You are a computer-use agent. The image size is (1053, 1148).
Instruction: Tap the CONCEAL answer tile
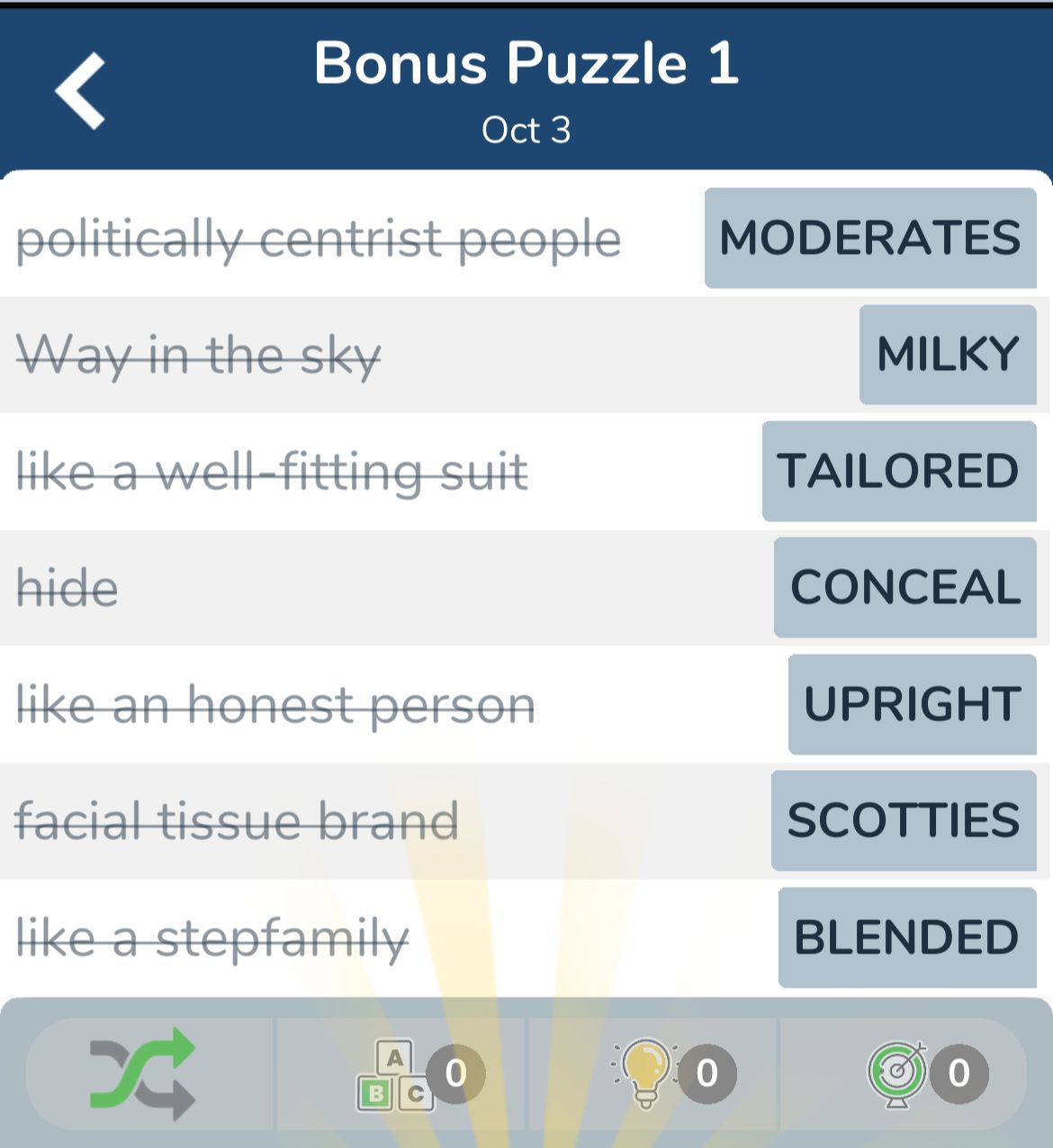click(904, 588)
